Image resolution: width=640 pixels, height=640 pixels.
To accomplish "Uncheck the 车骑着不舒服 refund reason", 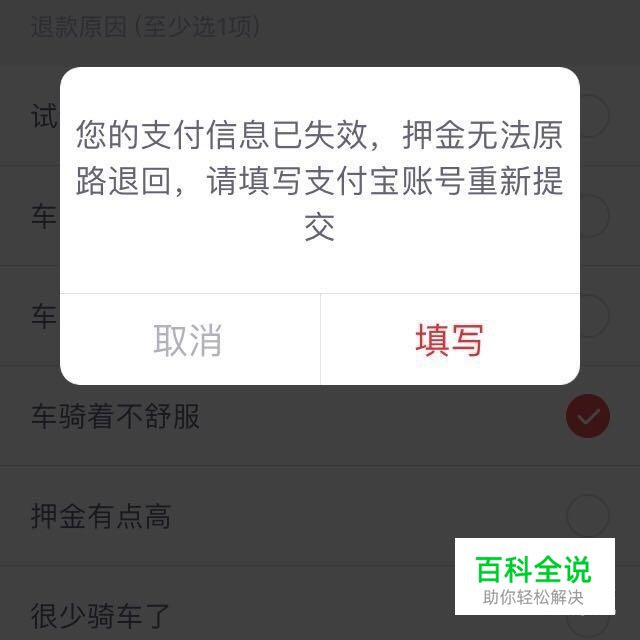I will tap(587, 416).
